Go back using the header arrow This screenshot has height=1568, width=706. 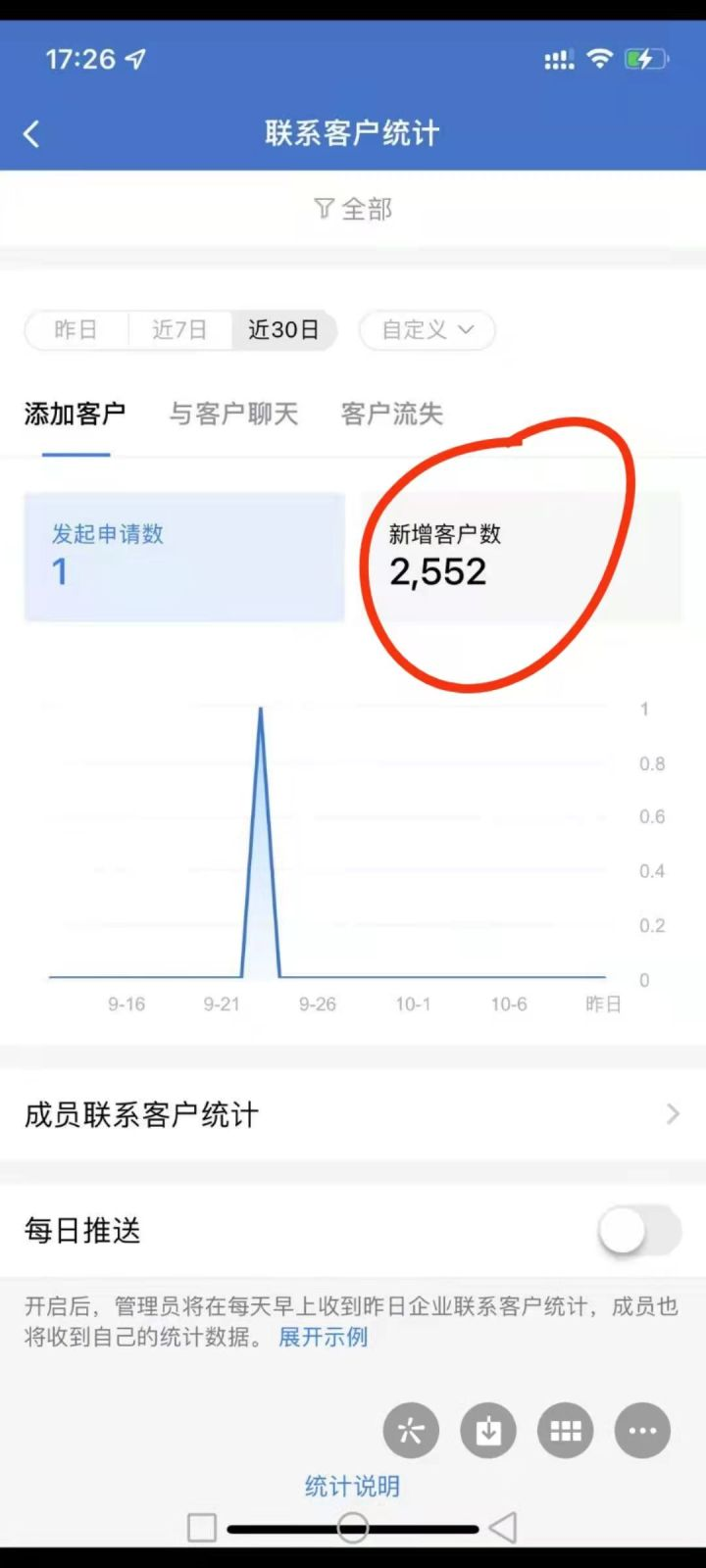pos(31,134)
